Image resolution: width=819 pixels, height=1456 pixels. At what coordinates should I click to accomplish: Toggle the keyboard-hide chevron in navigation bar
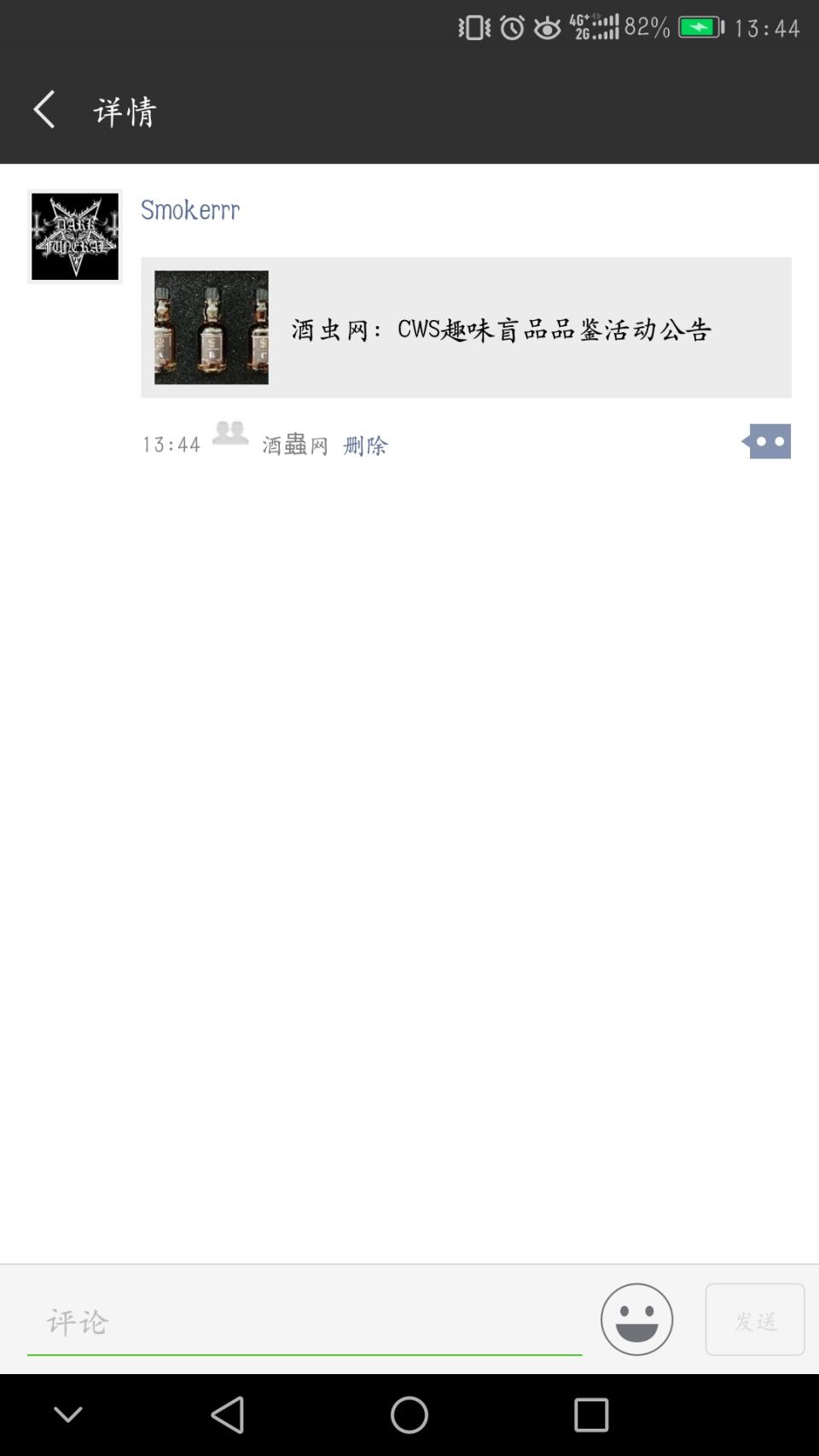coord(68,1412)
